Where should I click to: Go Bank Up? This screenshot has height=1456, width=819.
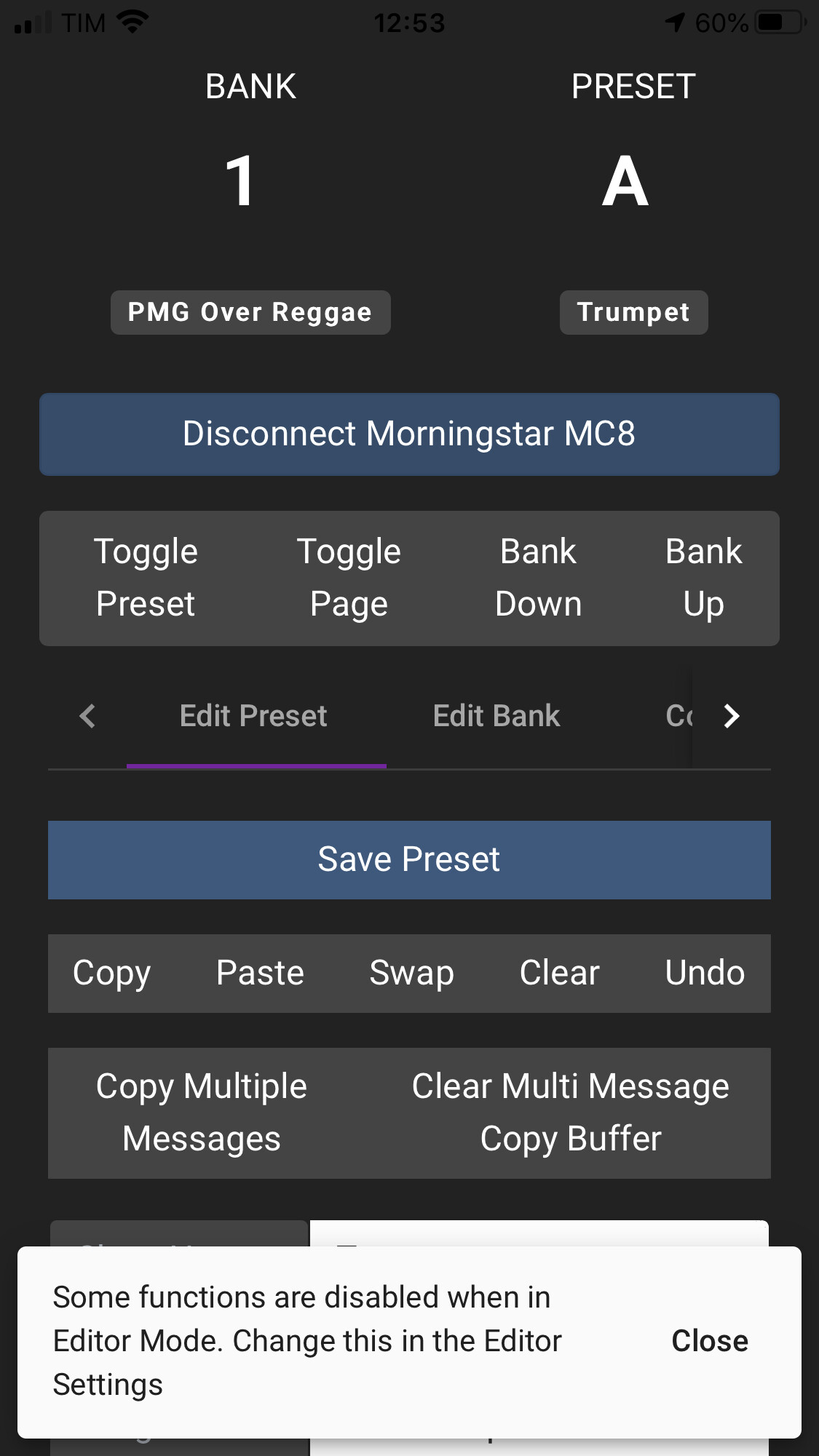click(703, 578)
